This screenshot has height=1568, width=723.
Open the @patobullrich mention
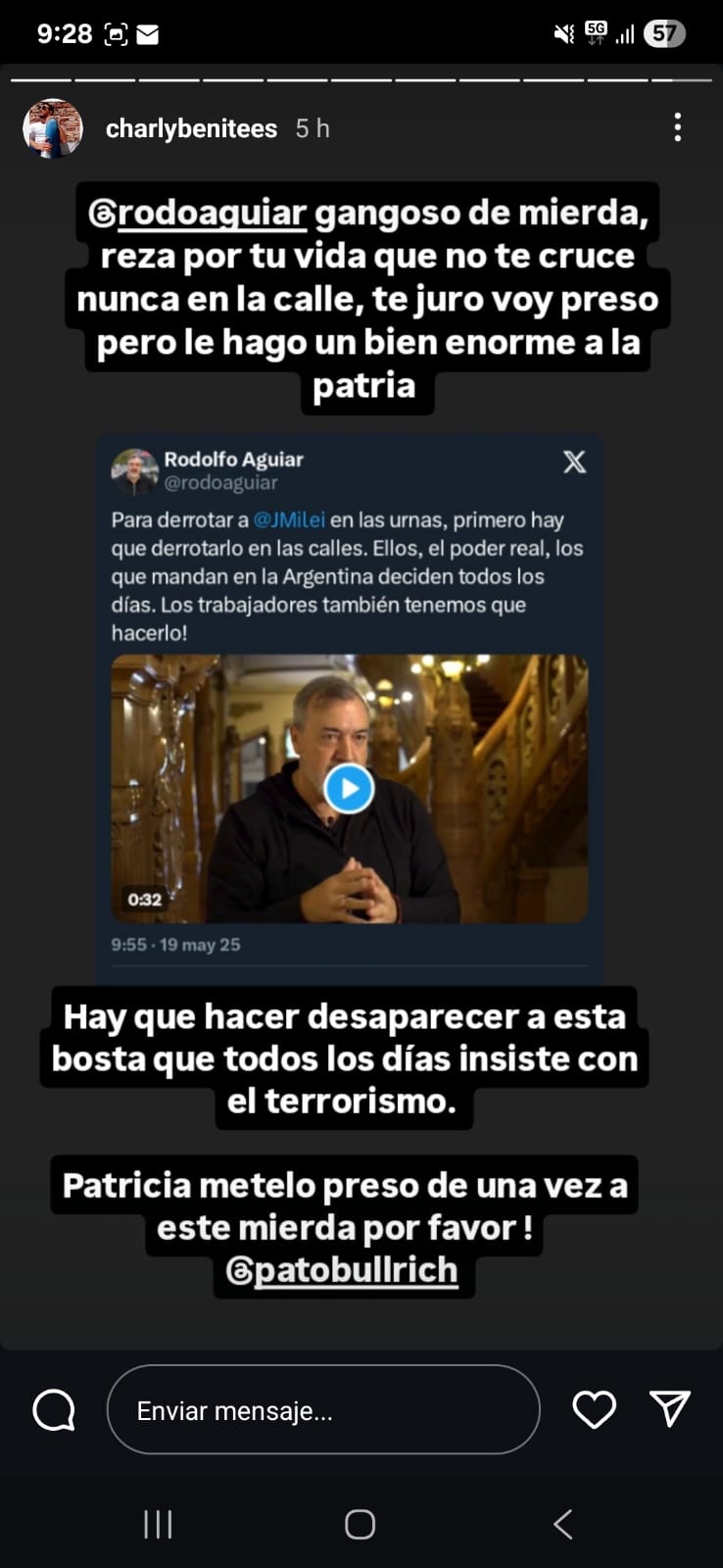pyautogui.click(x=343, y=1270)
